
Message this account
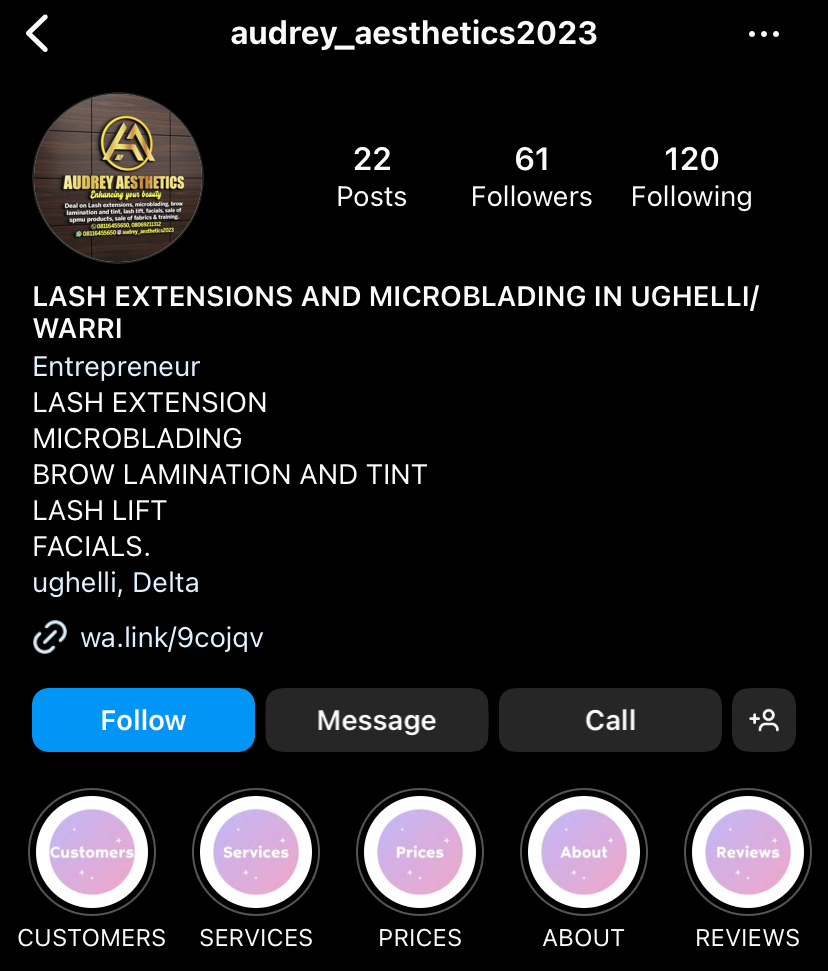coord(376,720)
